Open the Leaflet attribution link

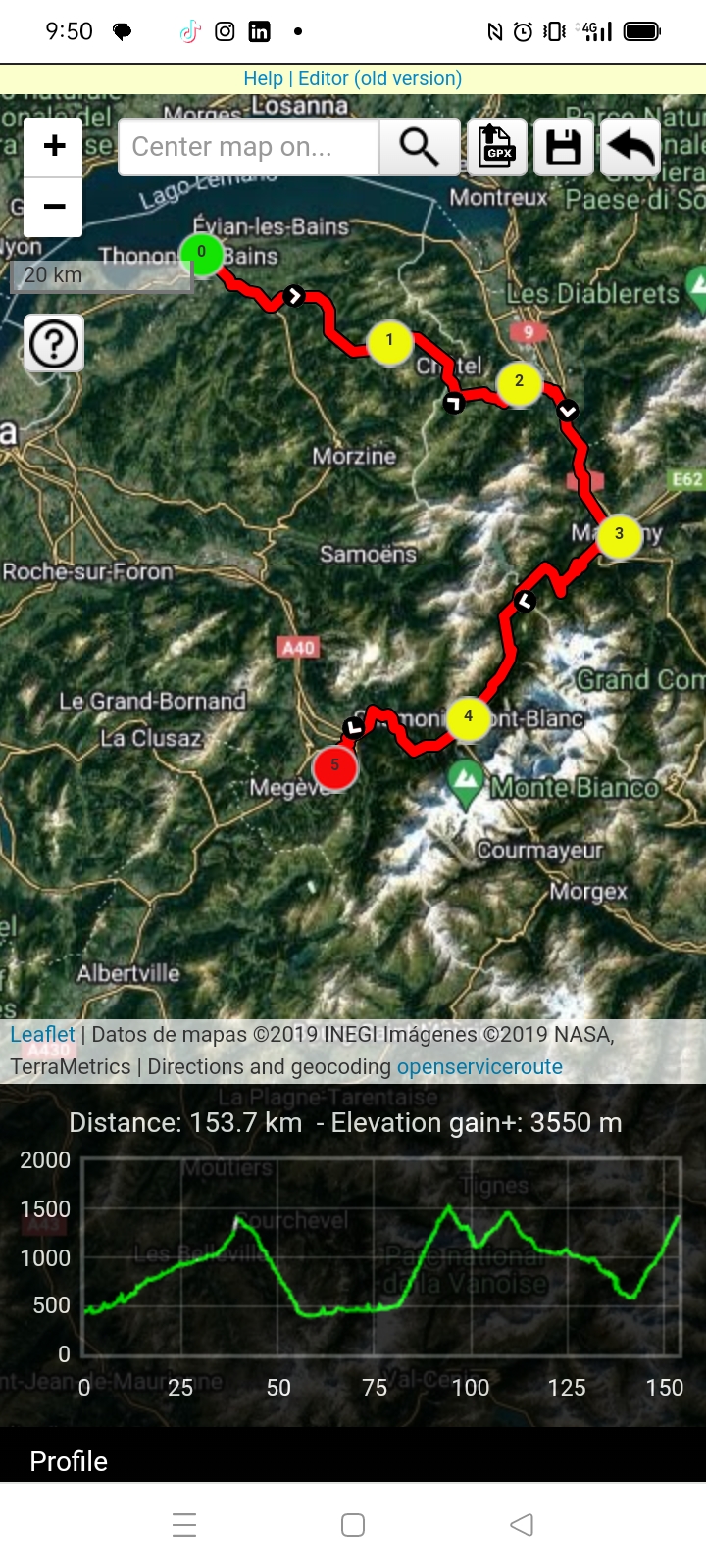pyautogui.click(x=42, y=1034)
